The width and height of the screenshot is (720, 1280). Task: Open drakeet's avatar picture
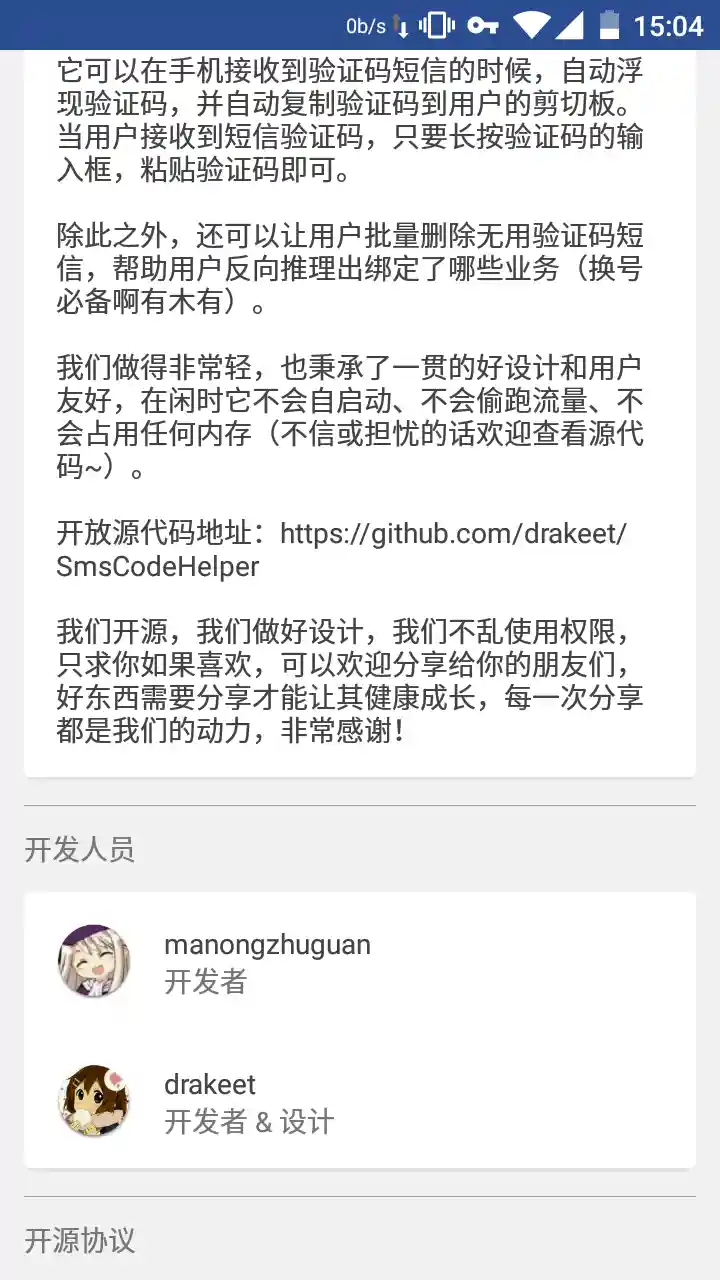coord(95,1101)
